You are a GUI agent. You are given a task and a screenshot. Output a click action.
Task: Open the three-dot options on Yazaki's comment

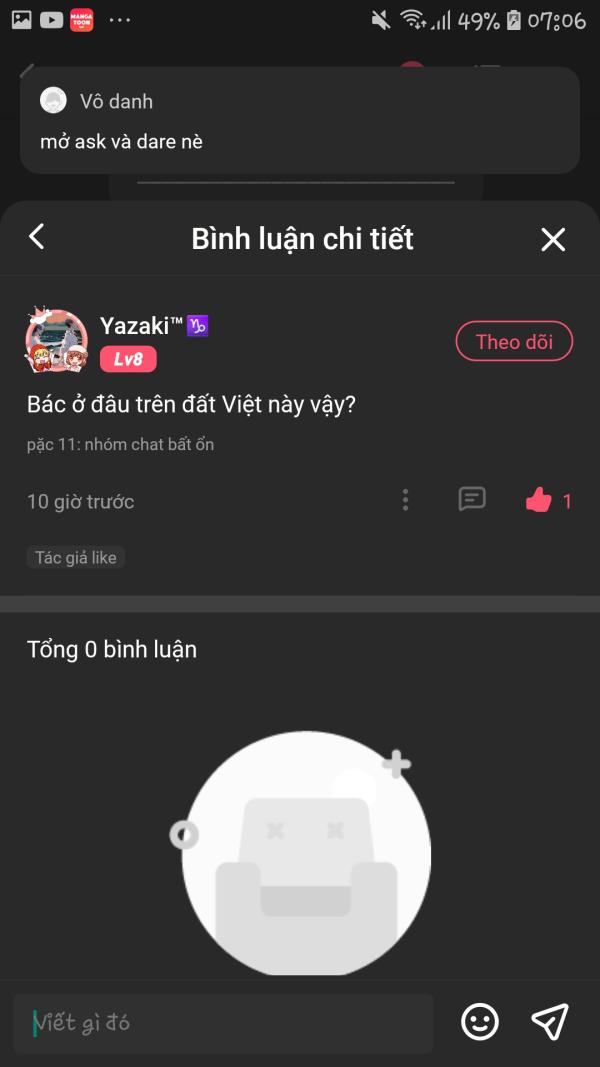pyautogui.click(x=405, y=500)
